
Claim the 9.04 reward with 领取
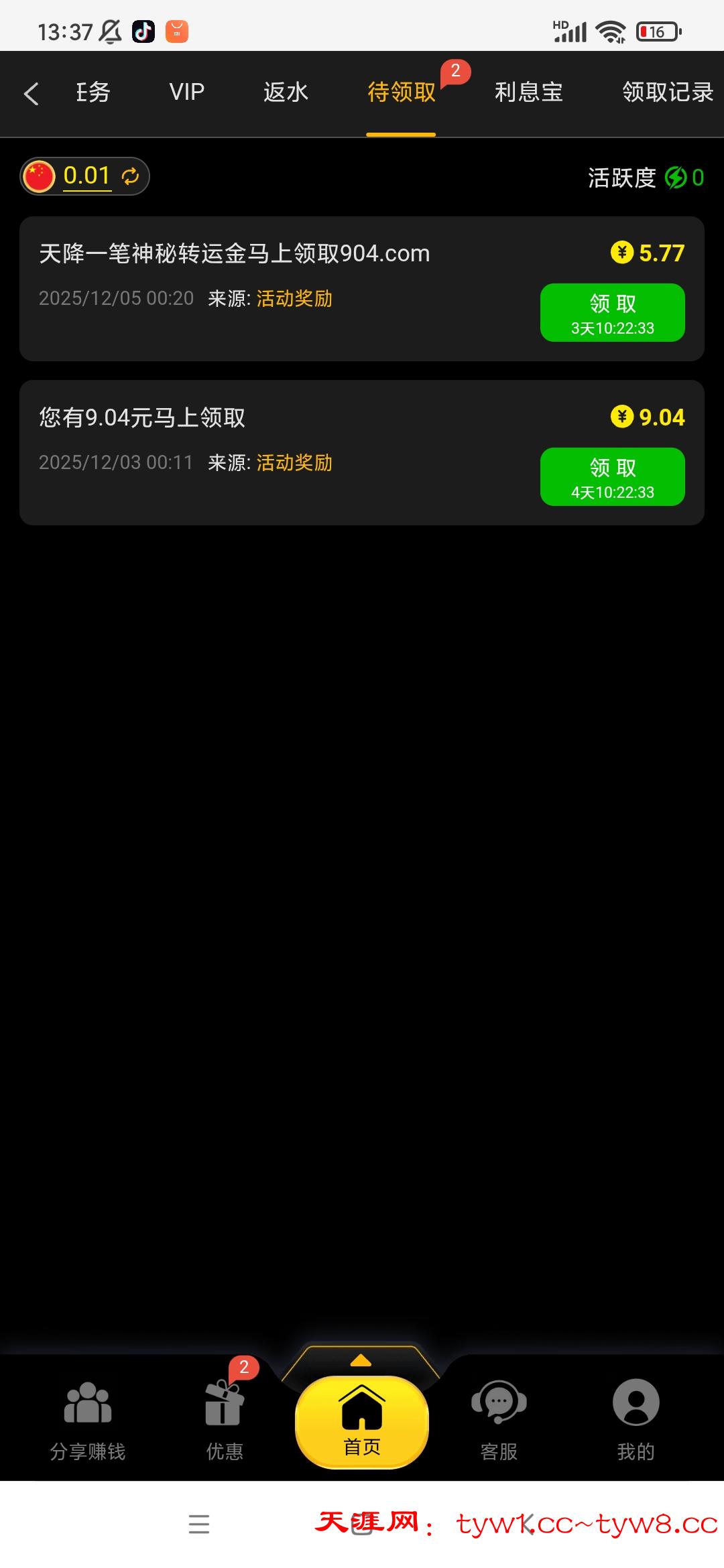point(612,476)
